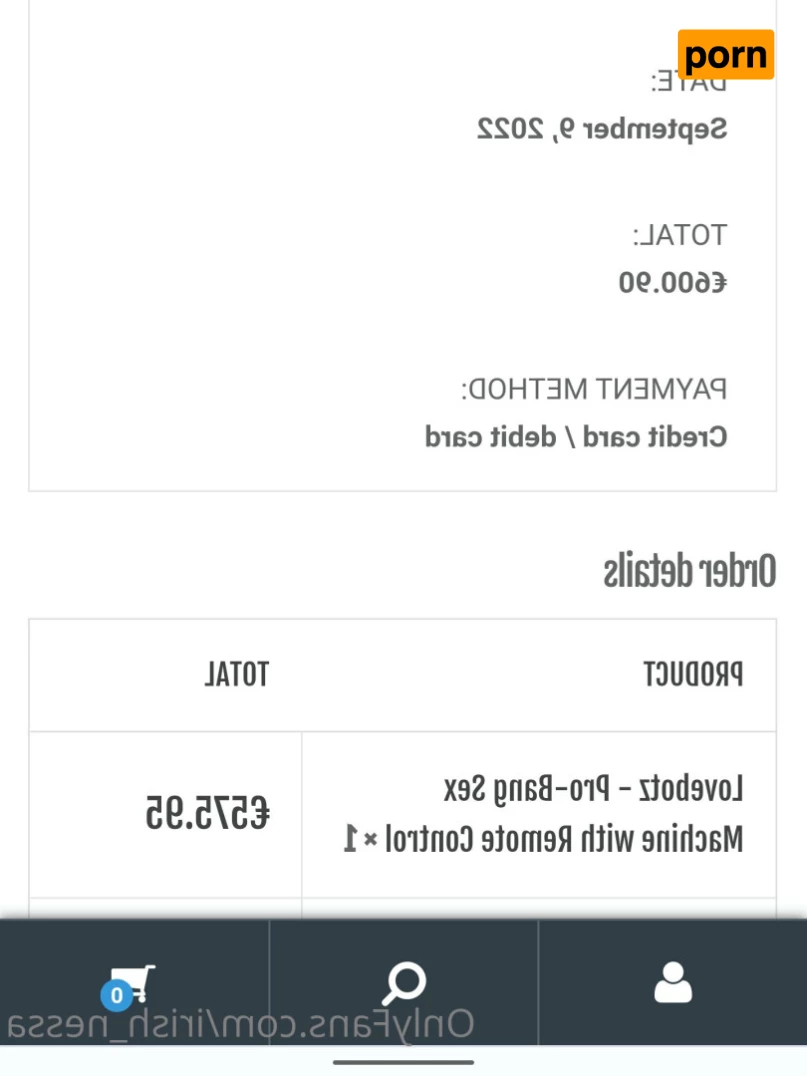Open the search magnifier
Image resolution: width=807 pixels, height=1076 pixels.
(404, 984)
